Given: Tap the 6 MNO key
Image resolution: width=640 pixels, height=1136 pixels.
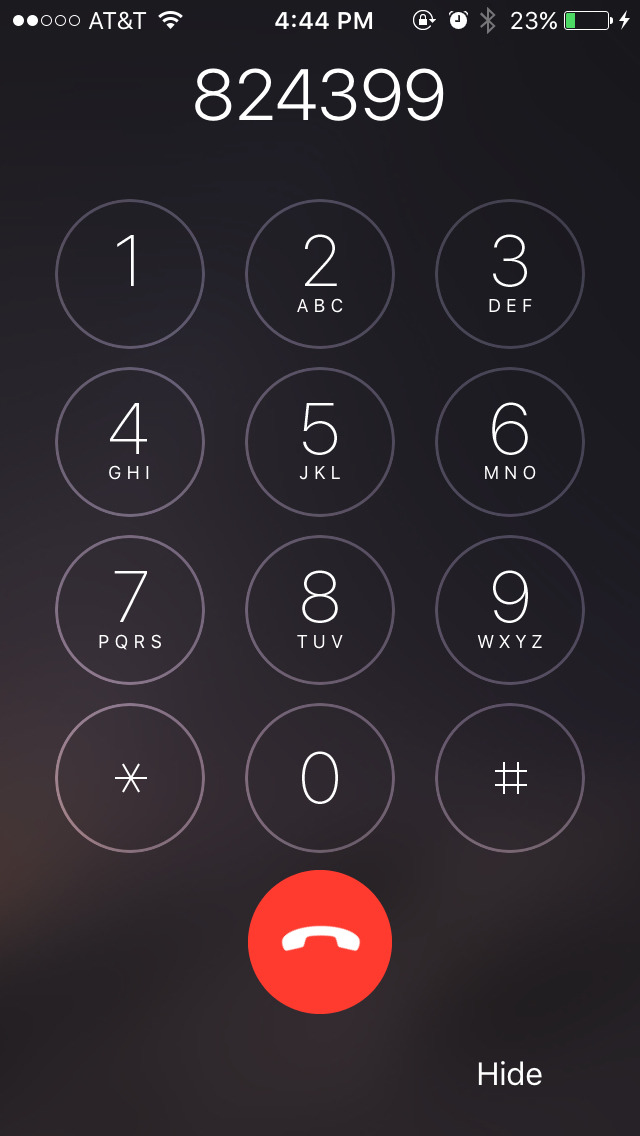Looking at the screenshot, I should point(510,442).
